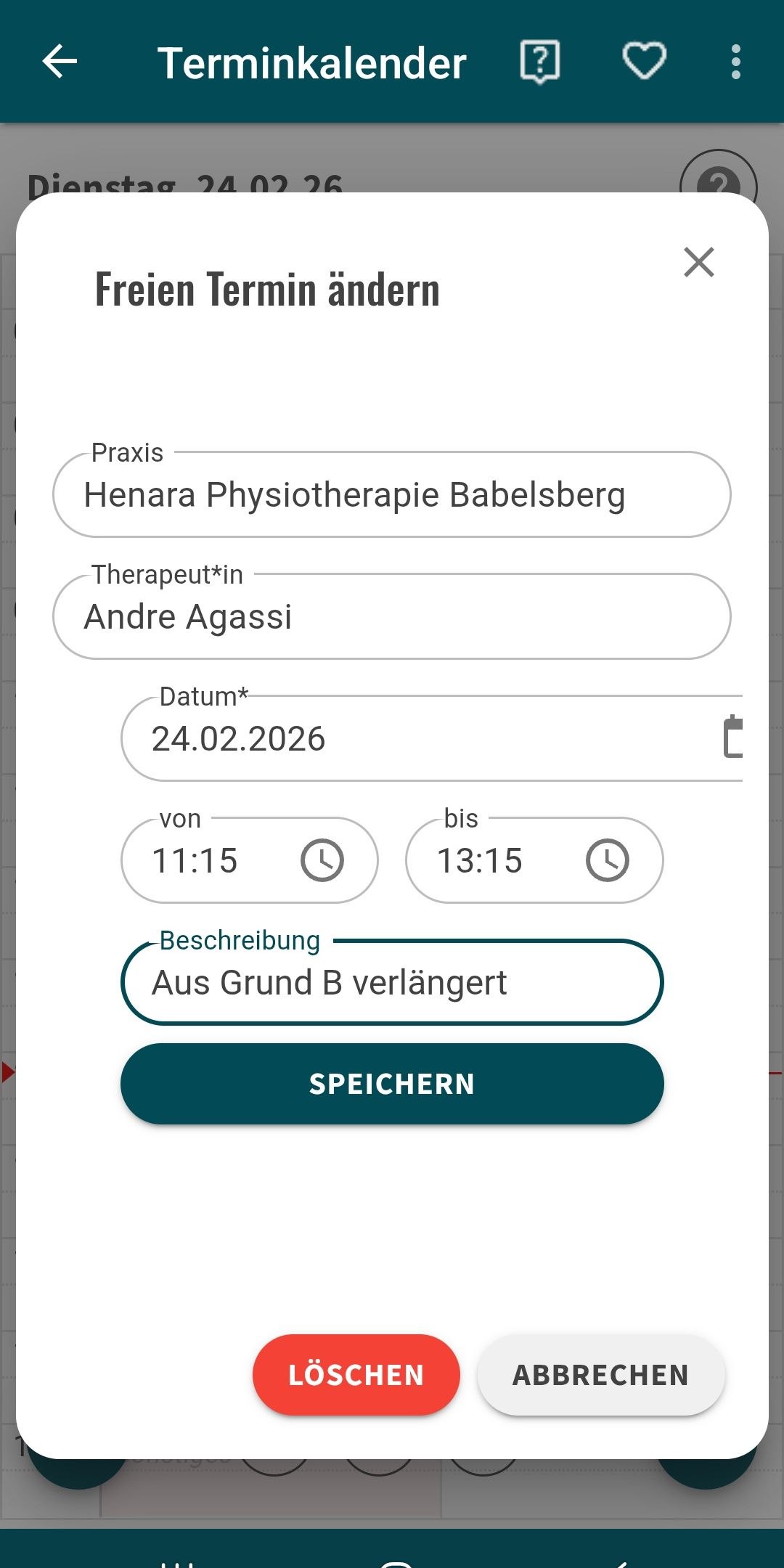Open the help feedback icon
Image resolution: width=784 pixels, height=1568 pixels.
pyautogui.click(x=539, y=62)
